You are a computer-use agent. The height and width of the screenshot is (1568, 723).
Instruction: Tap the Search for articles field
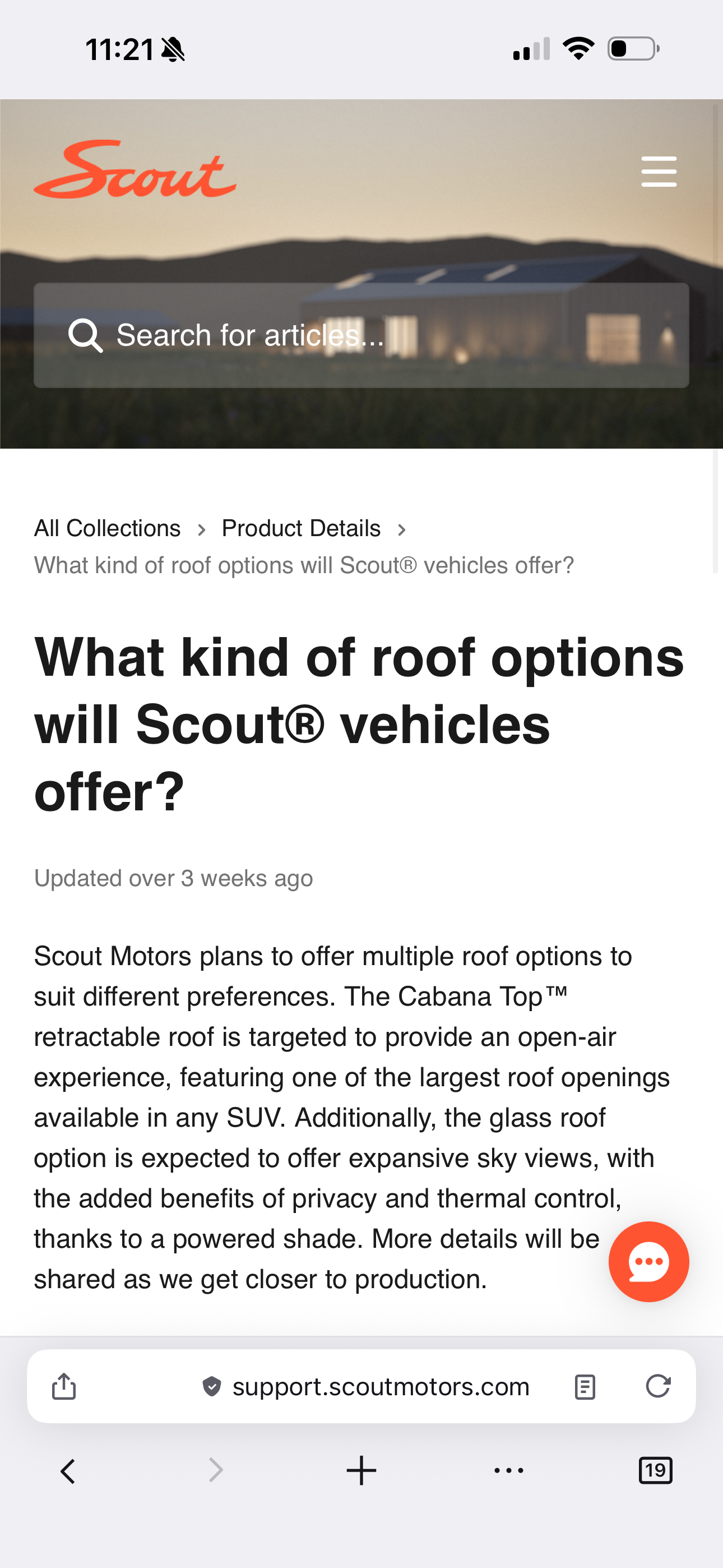point(361,335)
